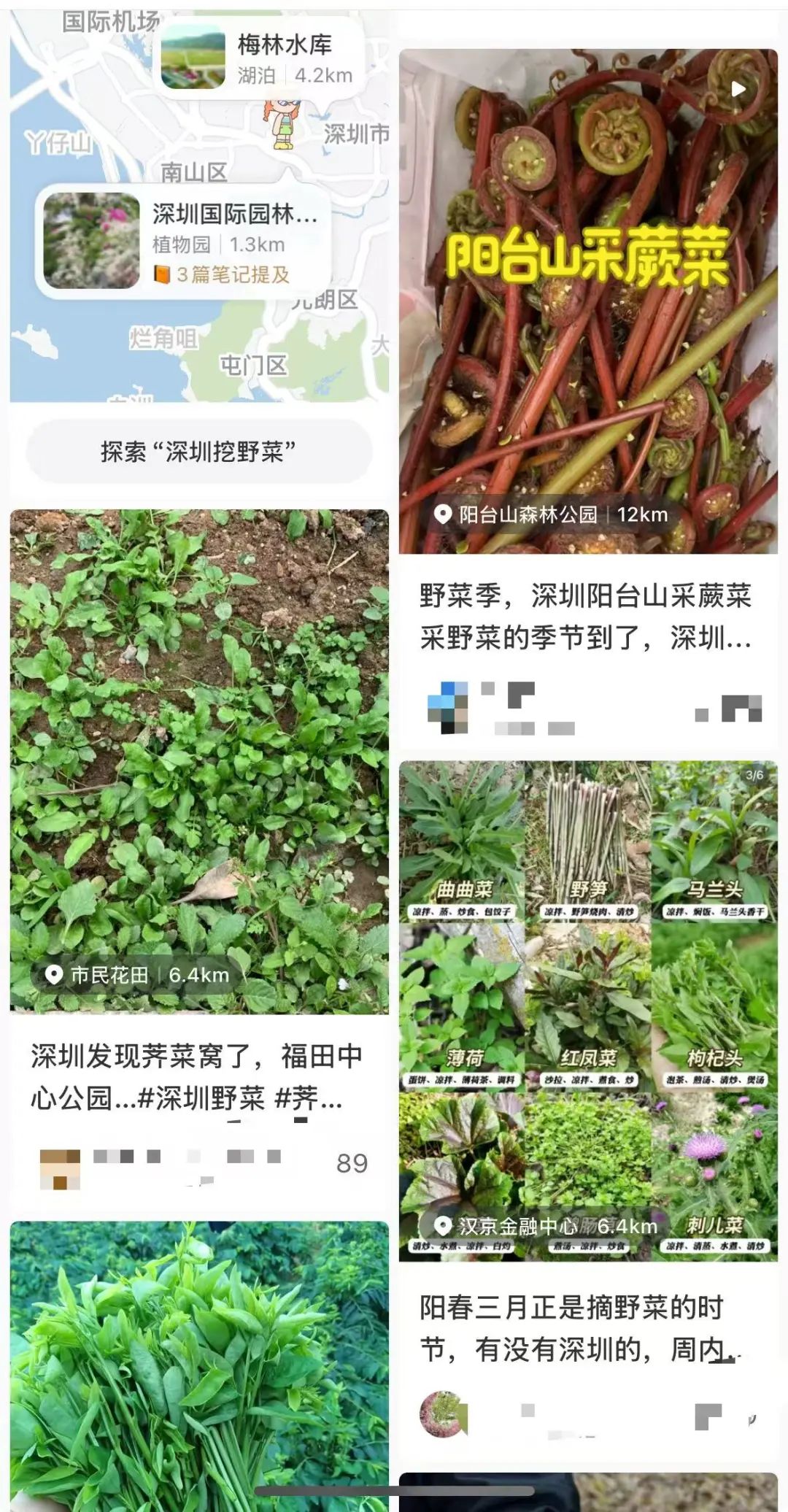Image resolution: width=788 pixels, height=1512 pixels.
Task: Tap the 探索"深圳挖野菜" button
Action: point(198,452)
